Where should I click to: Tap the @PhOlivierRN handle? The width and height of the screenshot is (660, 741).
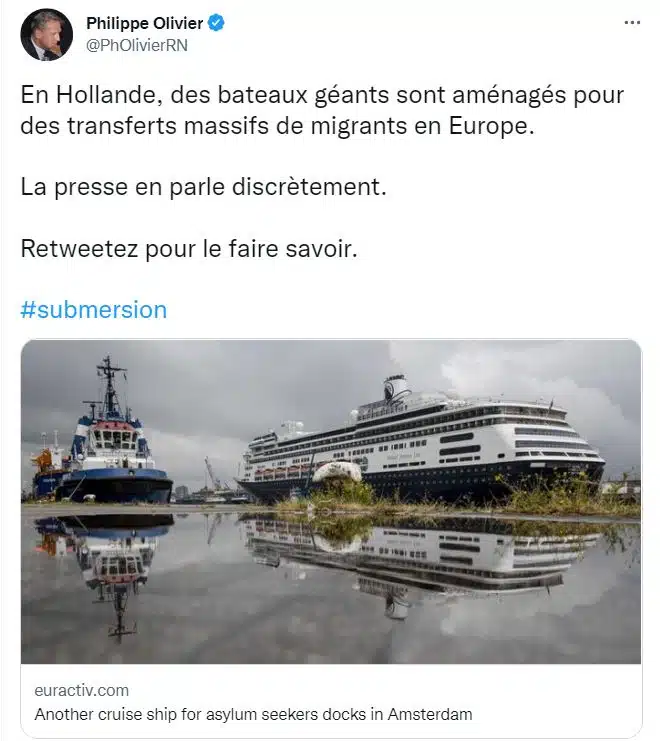(137, 45)
